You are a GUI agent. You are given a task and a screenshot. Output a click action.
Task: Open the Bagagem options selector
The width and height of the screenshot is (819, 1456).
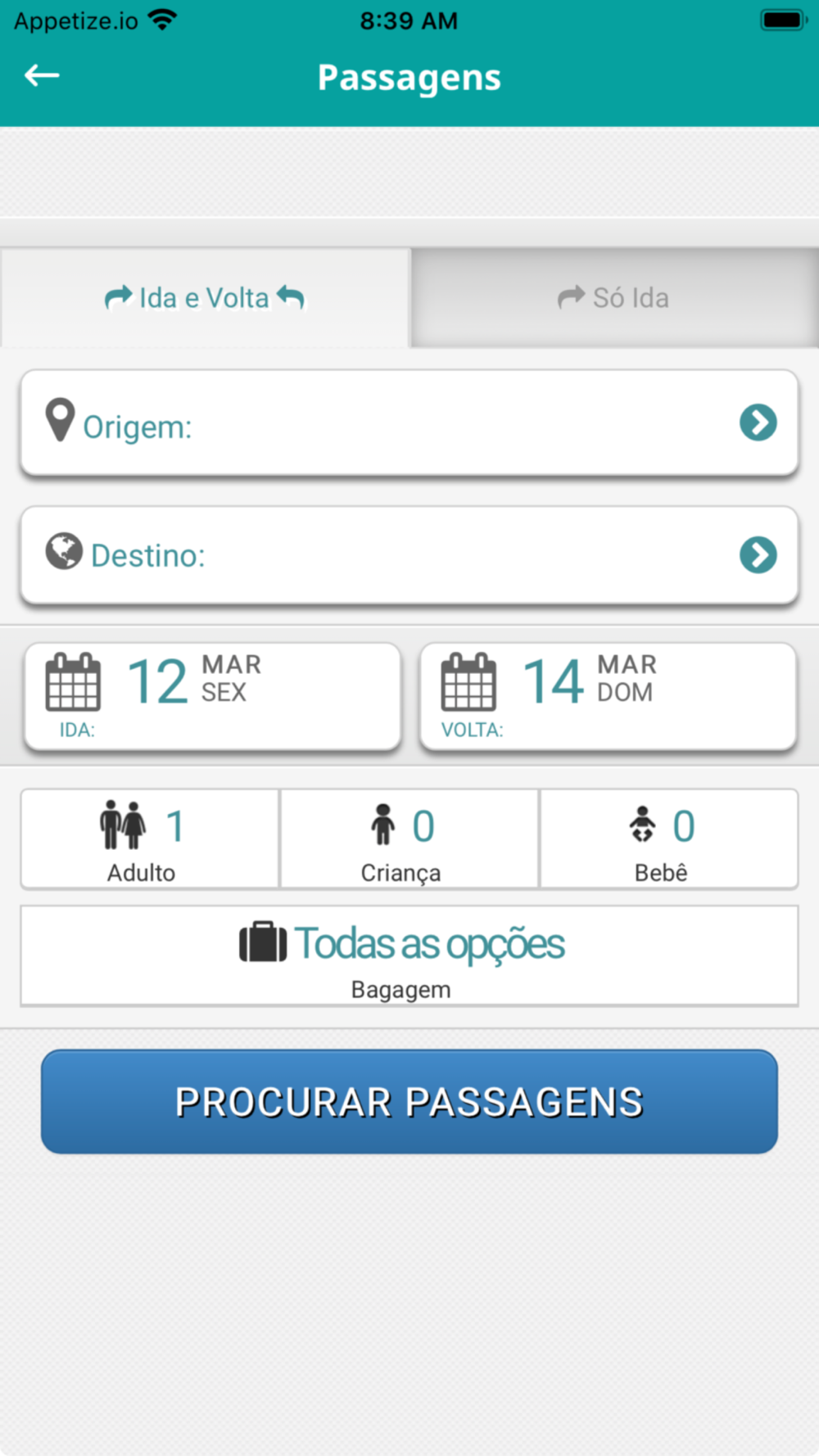click(x=409, y=956)
